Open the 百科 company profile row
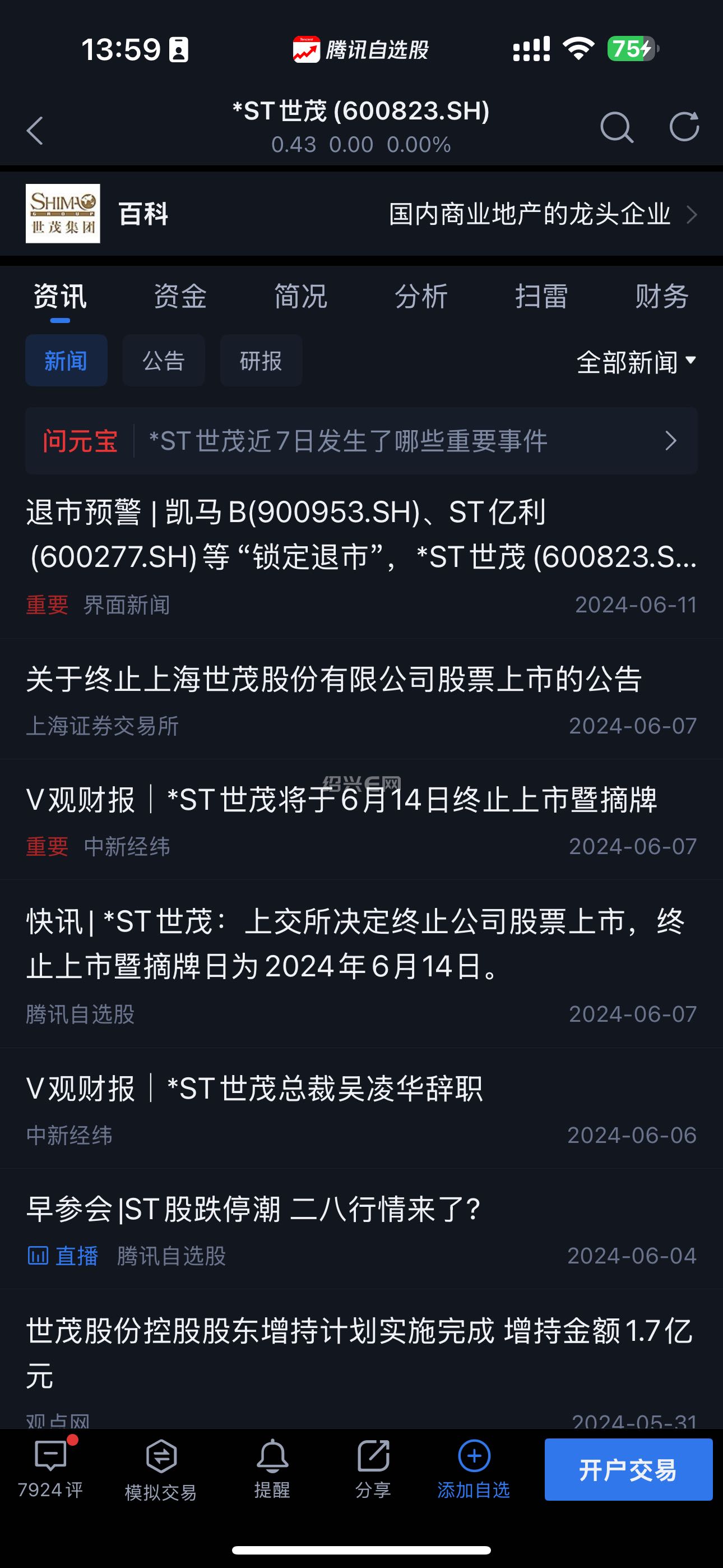This screenshot has width=723, height=1568. 361,214
